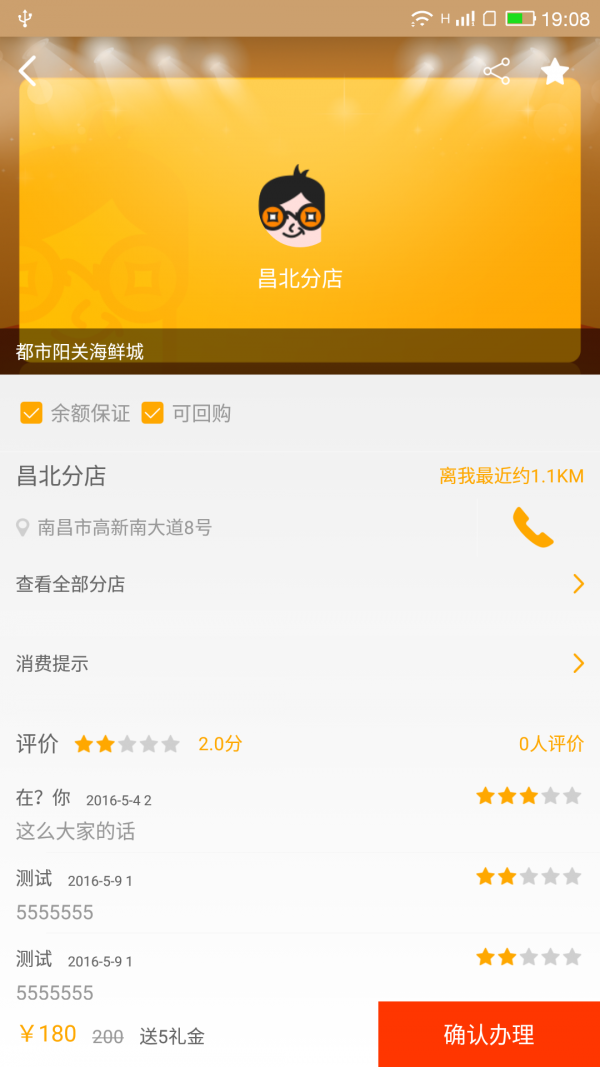Open the 昌北分店 card banner
The image size is (600, 1067).
[300, 220]
